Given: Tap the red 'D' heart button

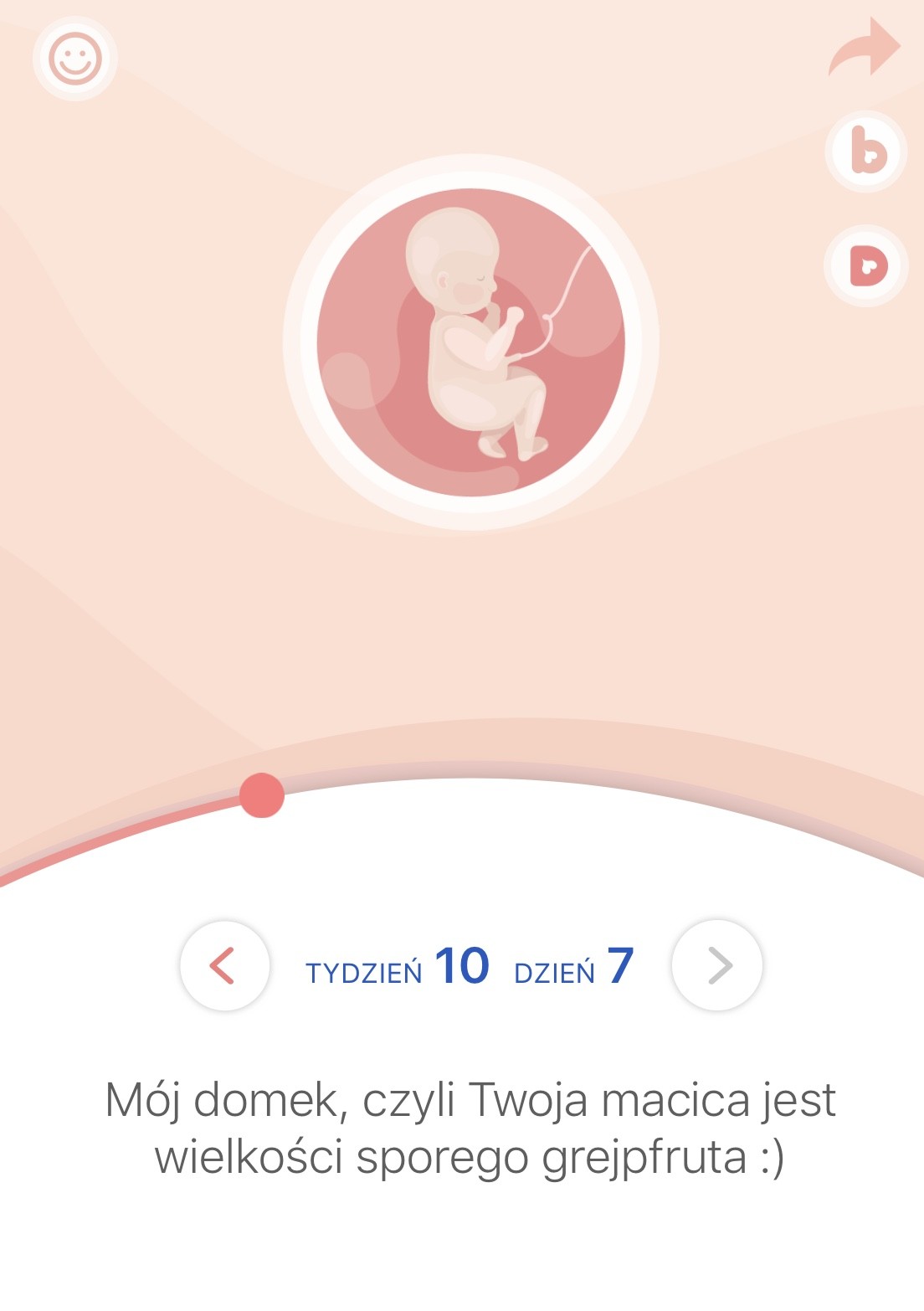Looking at the screenshot, I should pos(867,266).
